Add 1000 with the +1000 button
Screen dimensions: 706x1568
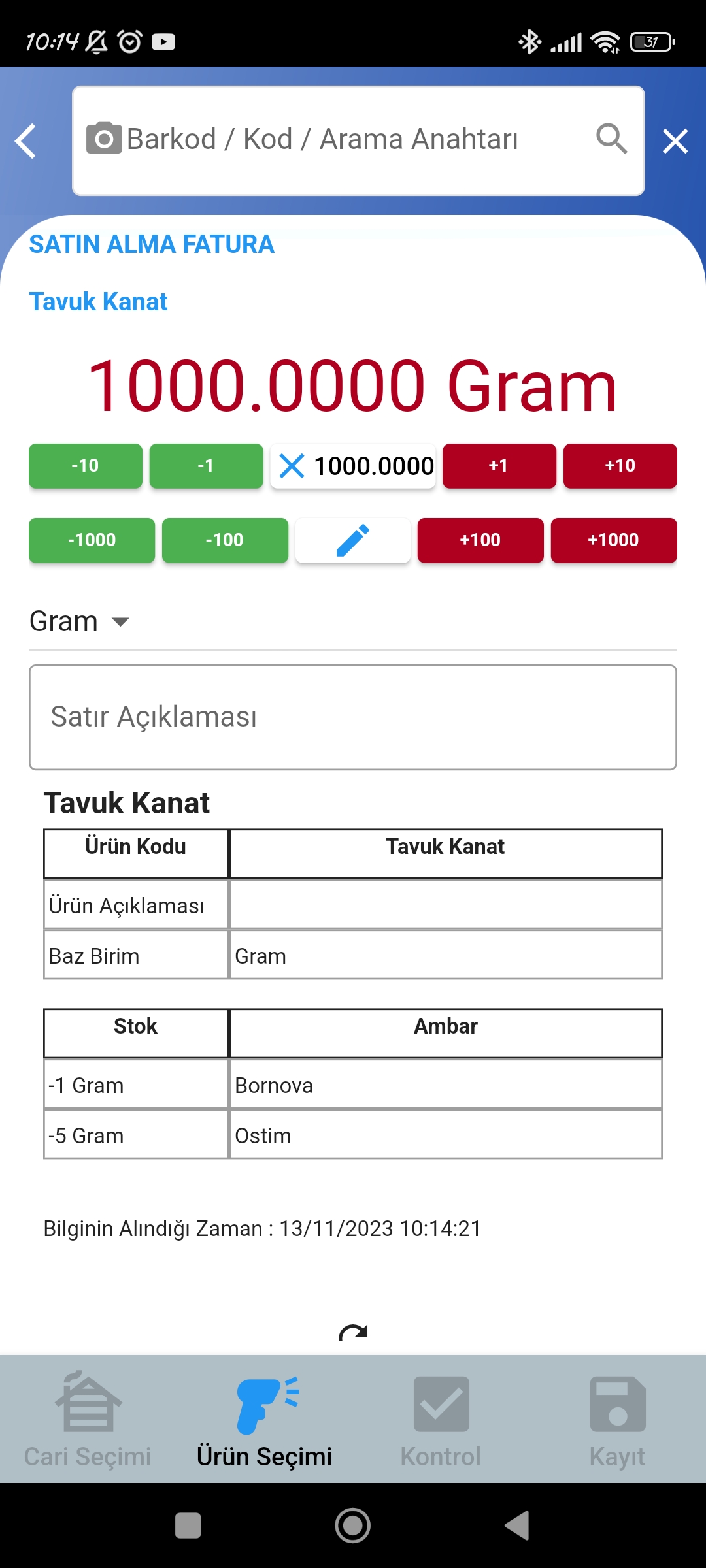(x=614, y=540)
